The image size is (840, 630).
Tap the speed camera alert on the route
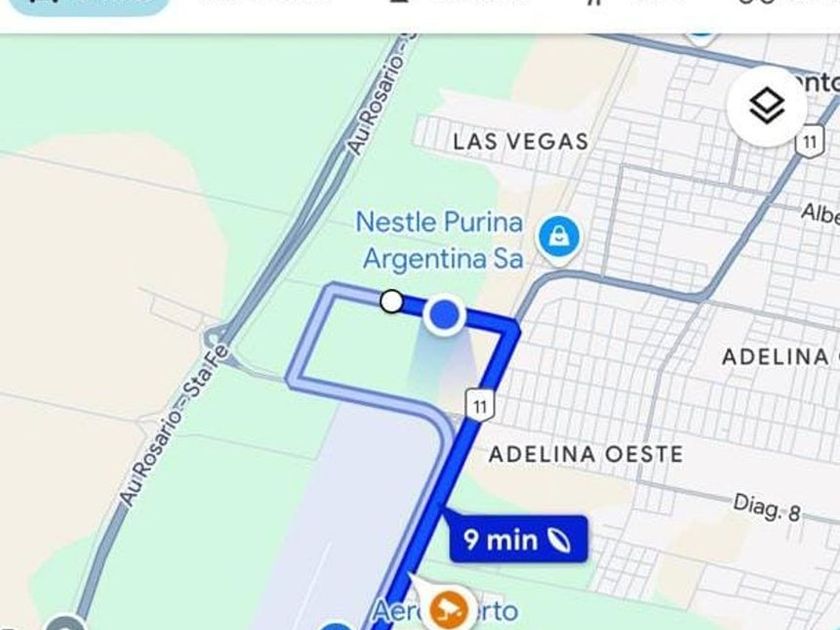[446, 606]
